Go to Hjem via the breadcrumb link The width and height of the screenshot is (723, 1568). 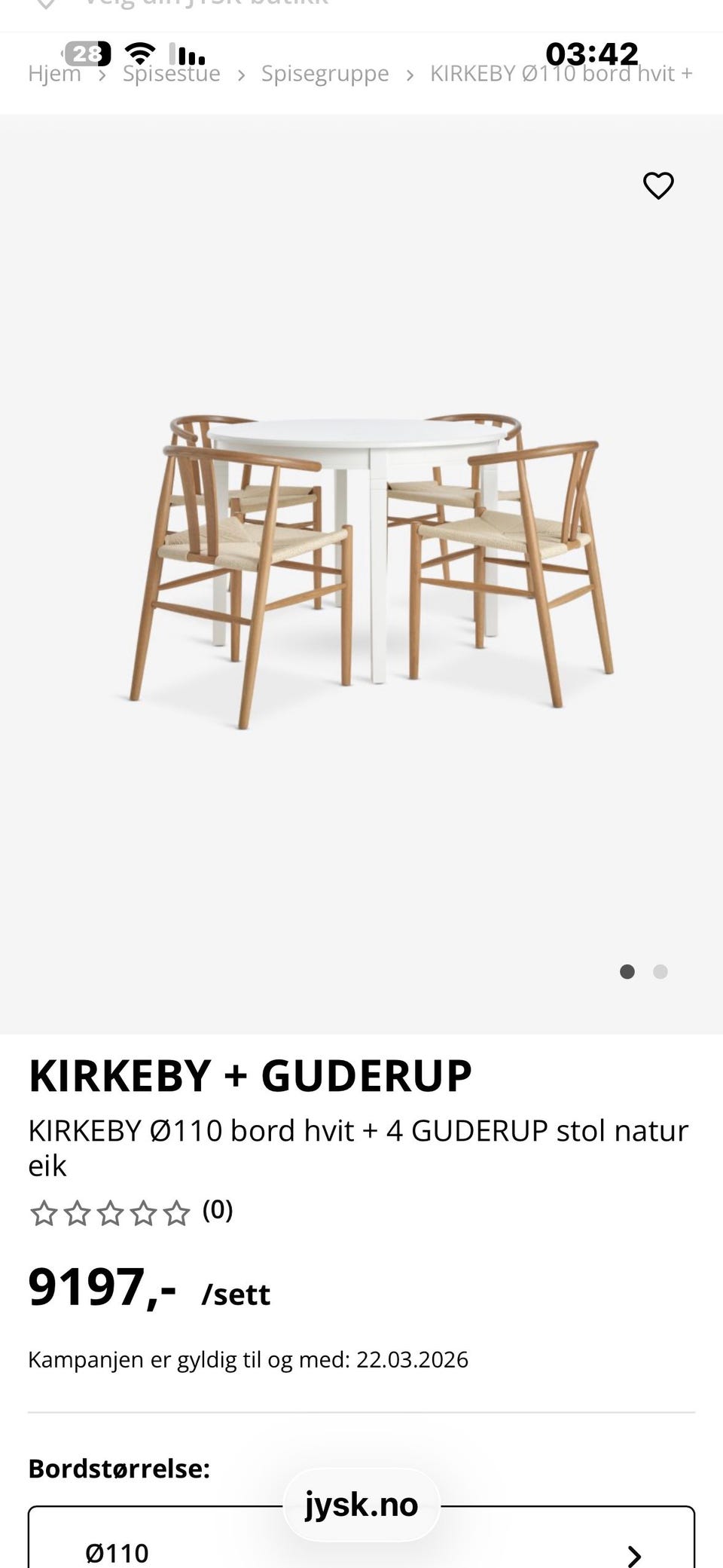pos(55,73)
